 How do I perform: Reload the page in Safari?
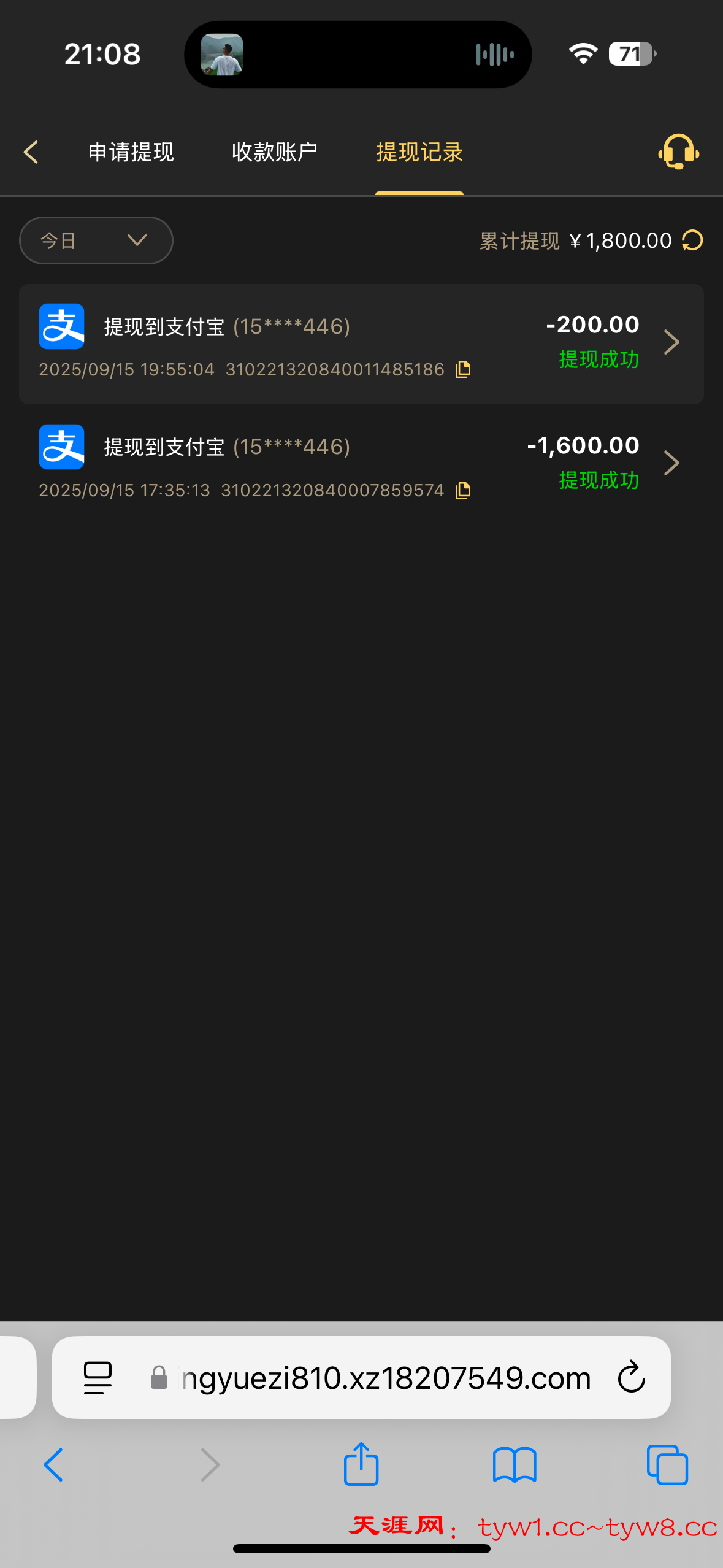[x=631, y=1378]
